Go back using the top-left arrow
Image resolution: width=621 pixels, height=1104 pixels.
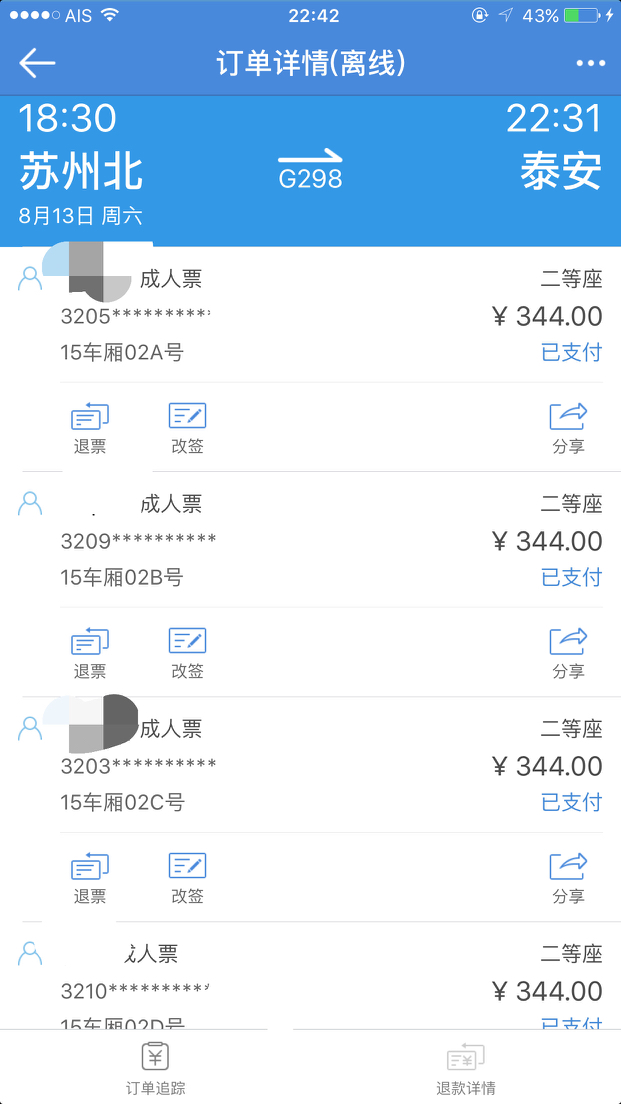[37, 63]
